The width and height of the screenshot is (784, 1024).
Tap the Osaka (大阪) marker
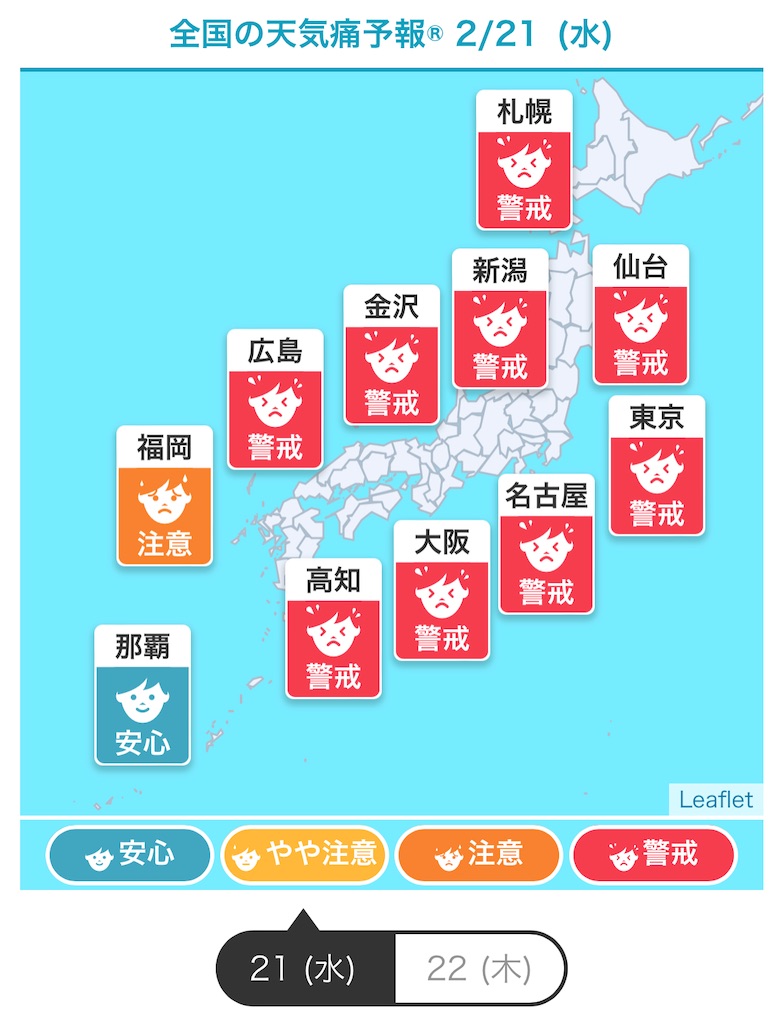tap(442, 590)
